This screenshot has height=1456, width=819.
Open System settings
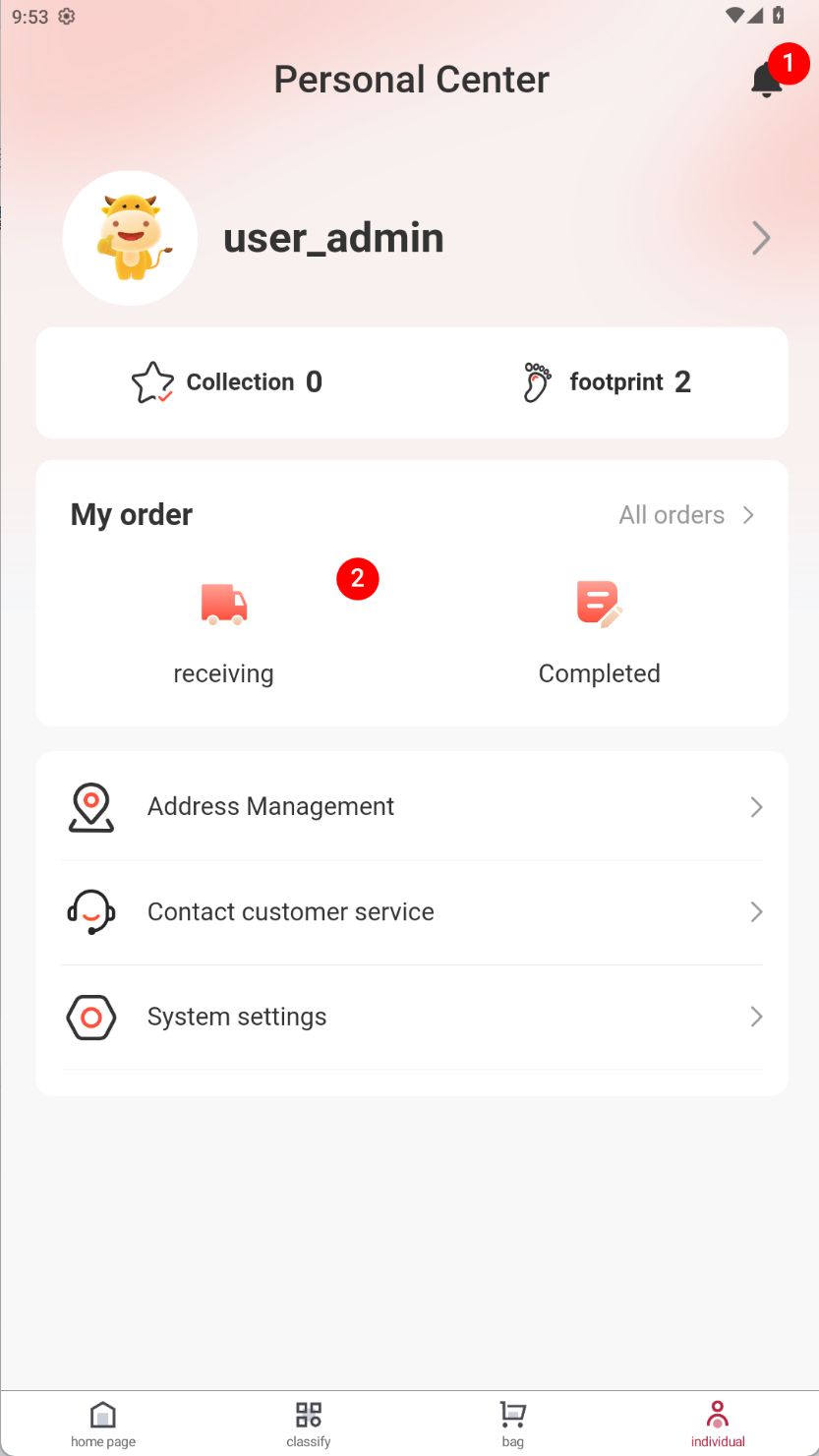[x=412, y=1017]
